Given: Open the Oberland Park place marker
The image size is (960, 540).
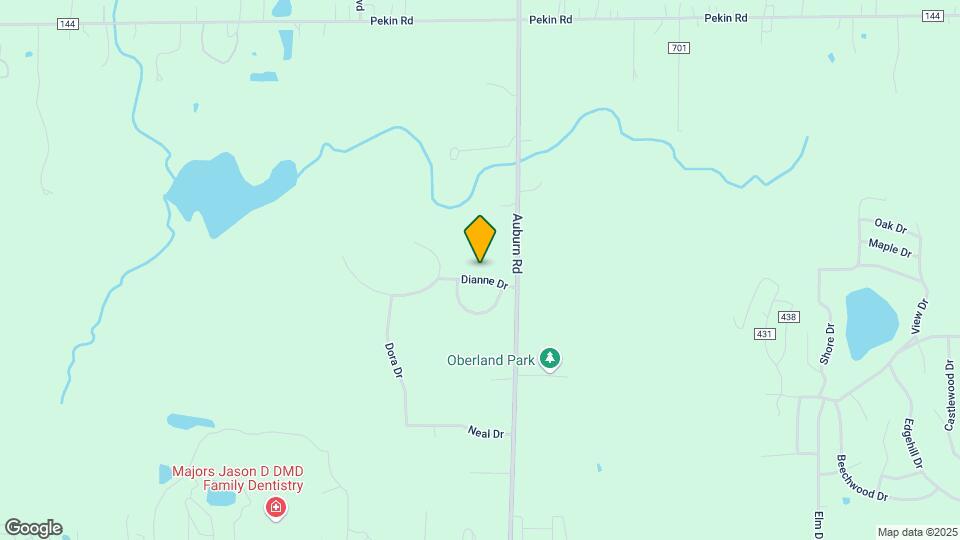Looking at the screenshot, I should point(549,358).
